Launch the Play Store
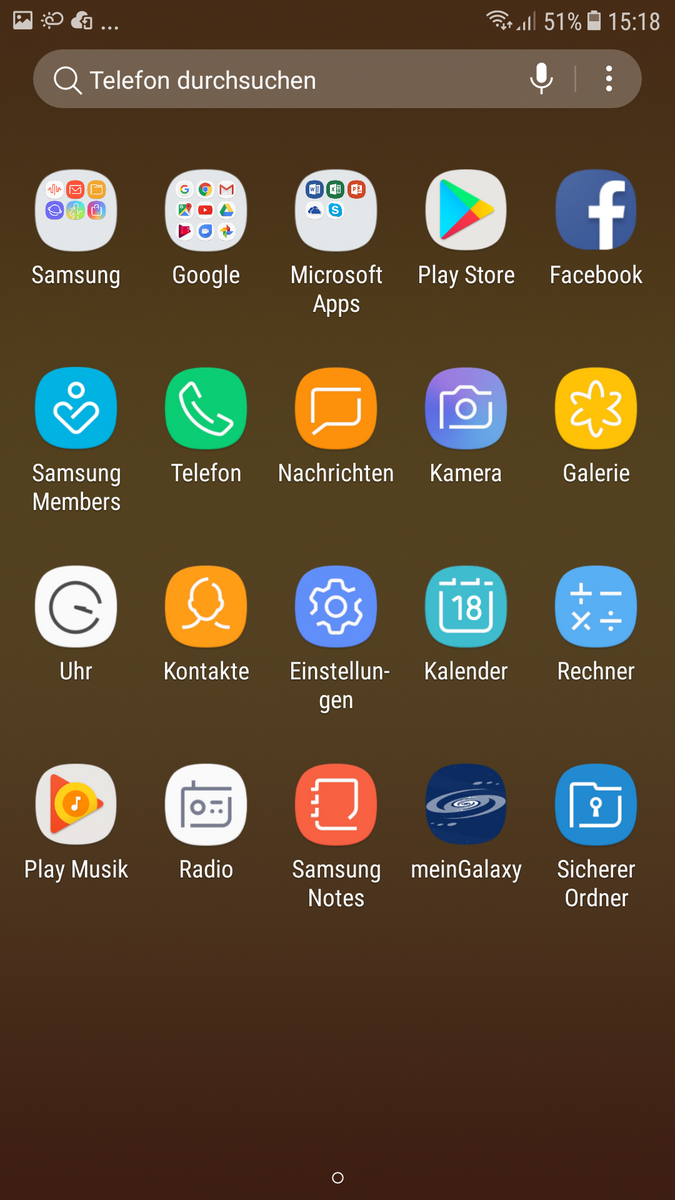The image size is (675, 1200). (466, 210)
